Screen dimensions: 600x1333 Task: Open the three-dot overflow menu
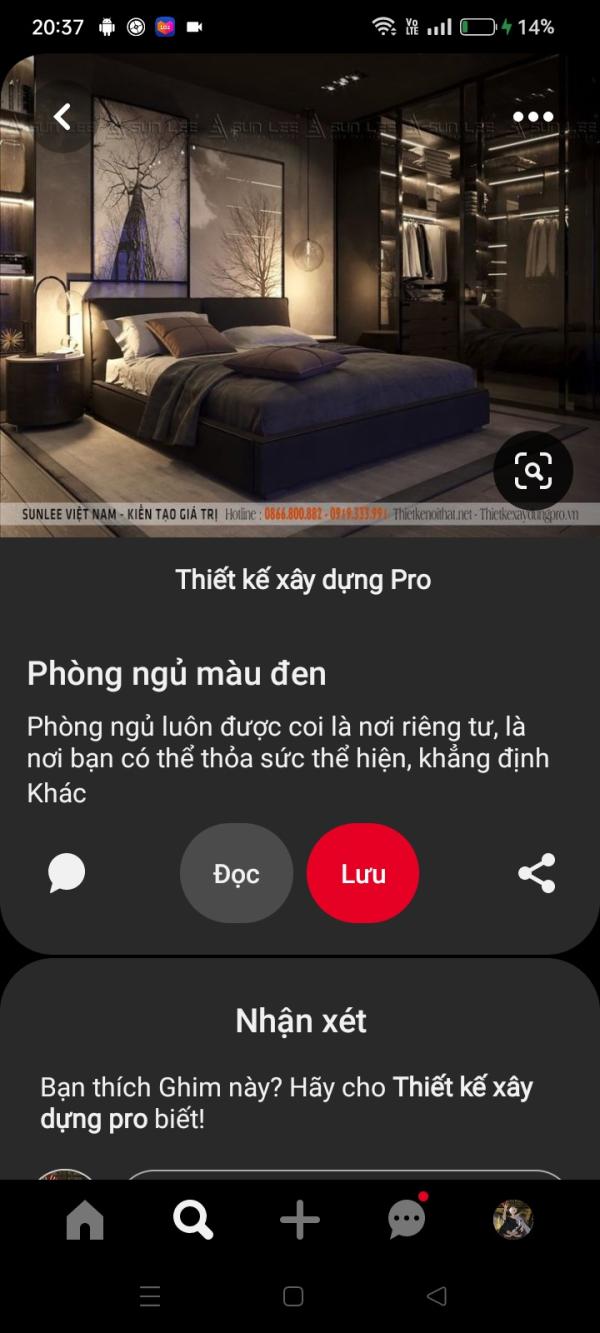pos(533,117)
